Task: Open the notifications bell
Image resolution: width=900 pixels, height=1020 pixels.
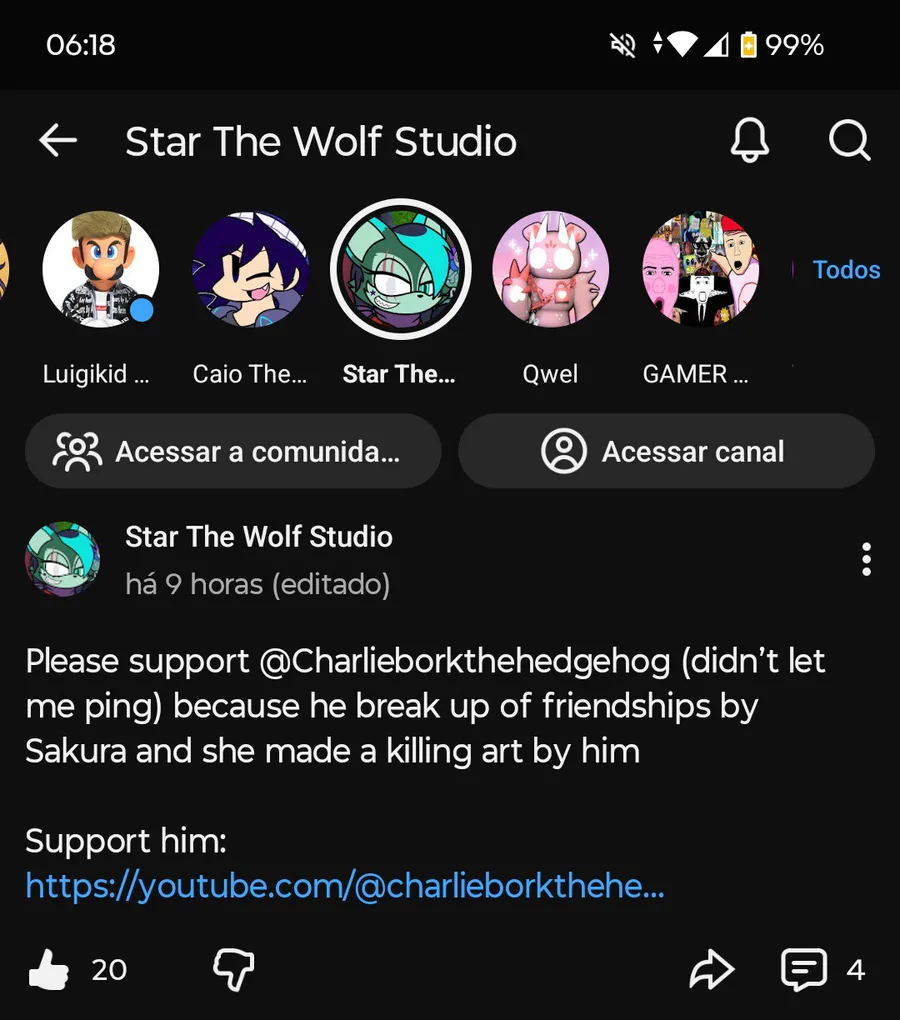Action: [x=750, y=140]
